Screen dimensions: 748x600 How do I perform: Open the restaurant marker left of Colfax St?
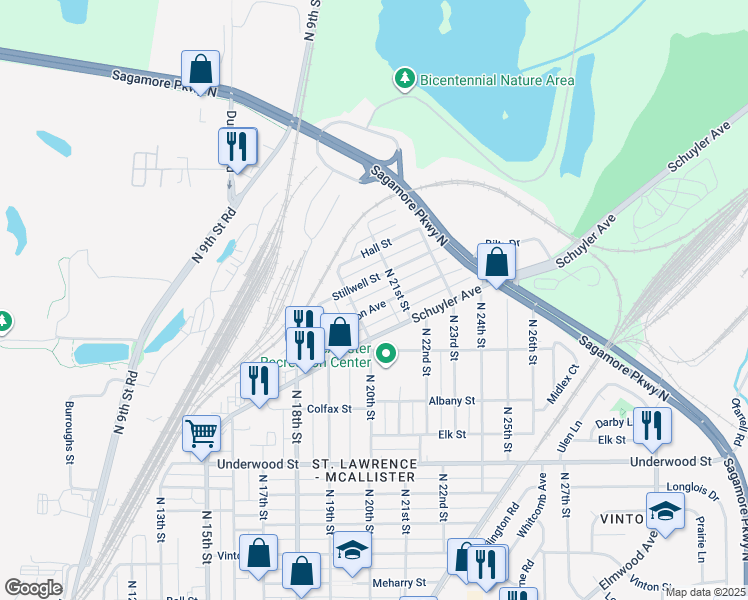[260, 383]
